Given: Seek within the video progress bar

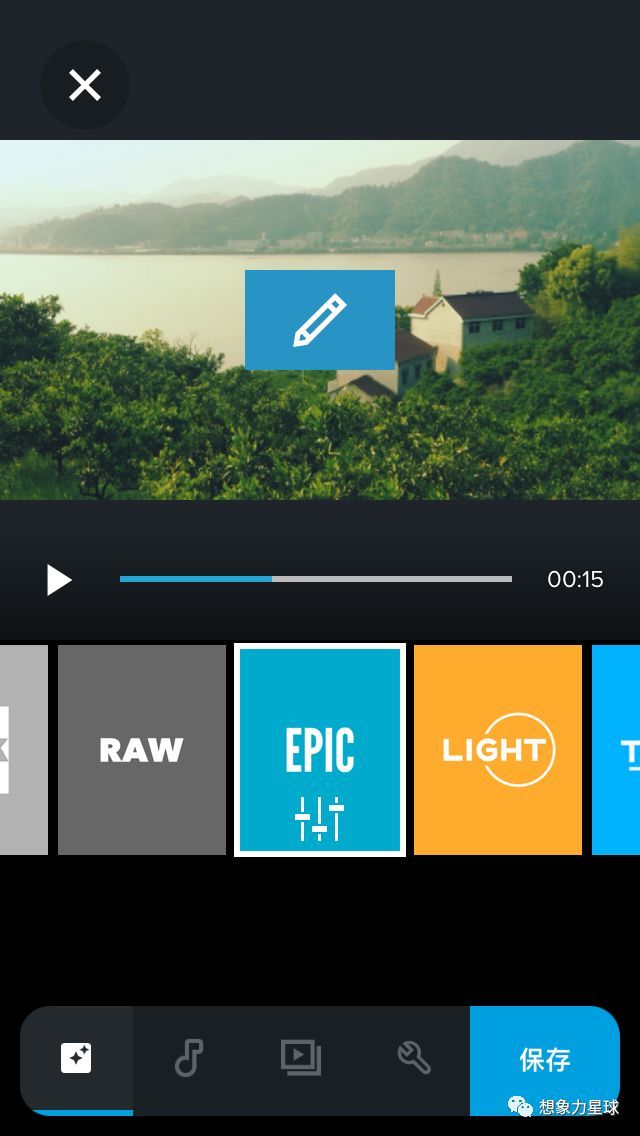Looking at the screenshot, I should [x=315, y=579].
